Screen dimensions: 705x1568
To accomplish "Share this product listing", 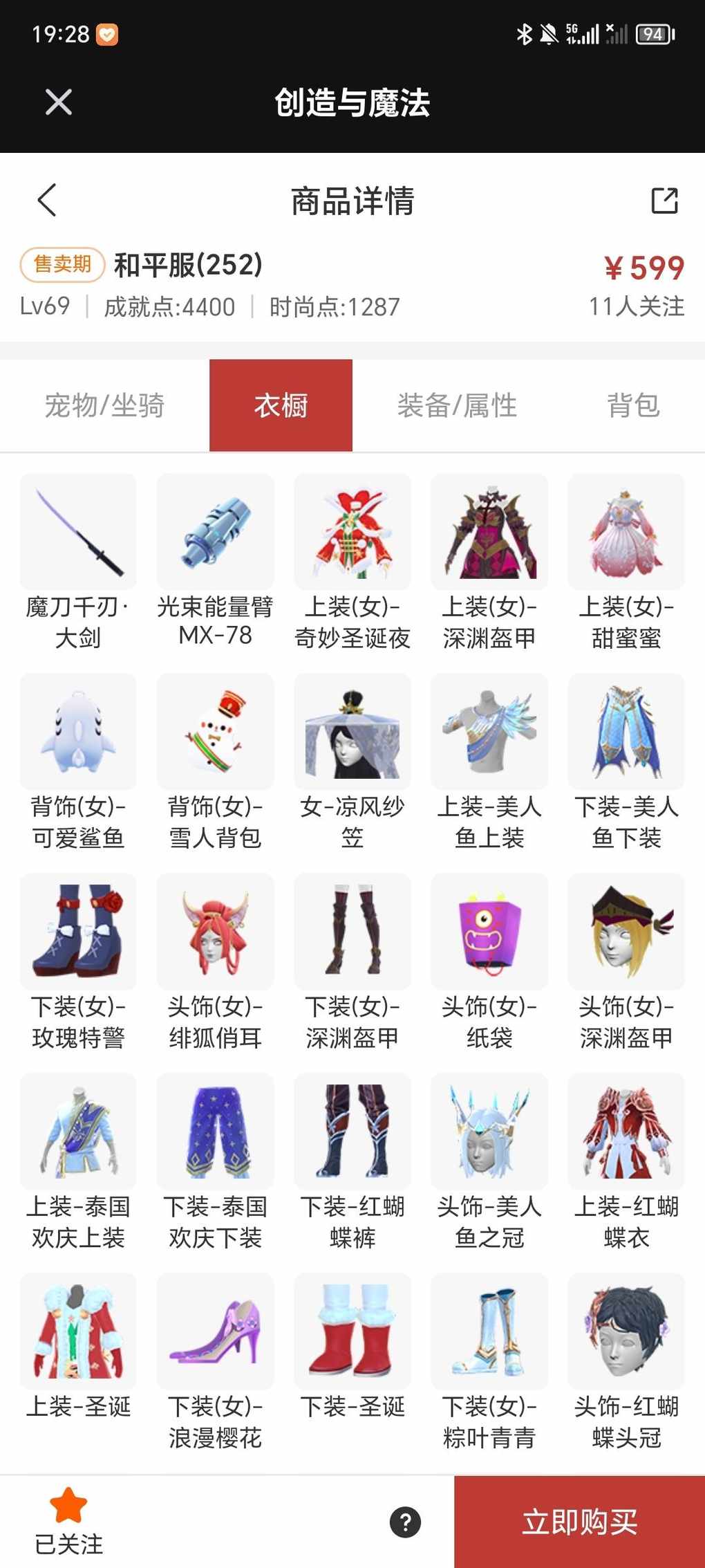I will [664, 201].
